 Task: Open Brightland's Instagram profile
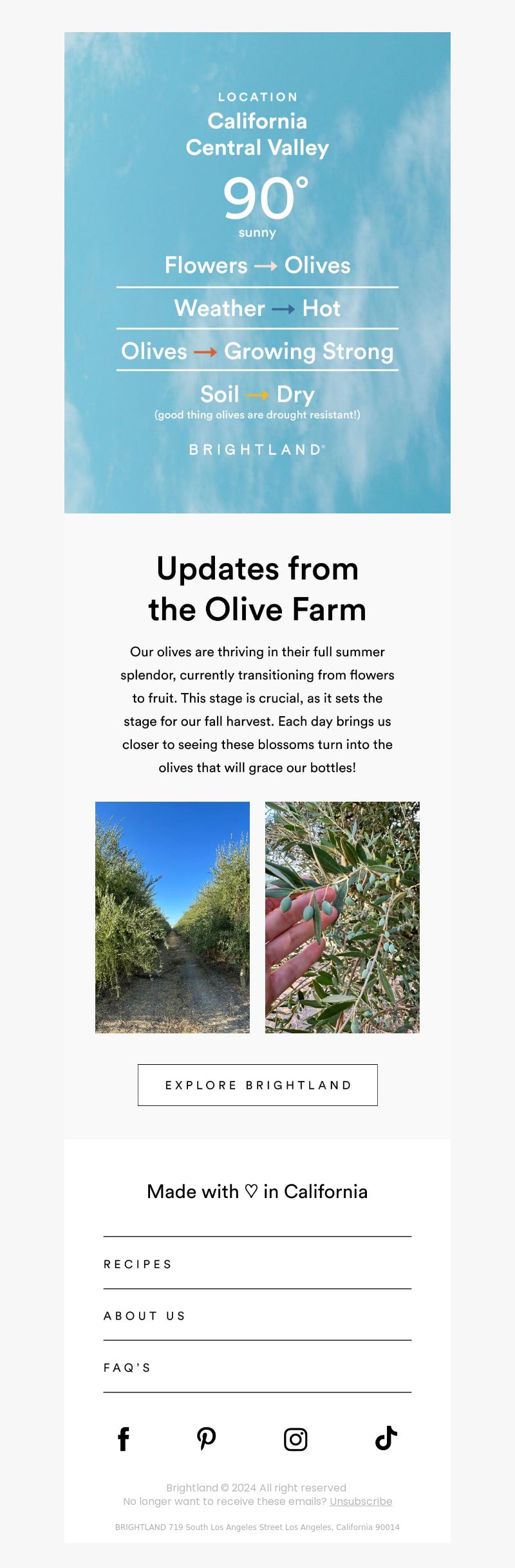pos(295,1439)
